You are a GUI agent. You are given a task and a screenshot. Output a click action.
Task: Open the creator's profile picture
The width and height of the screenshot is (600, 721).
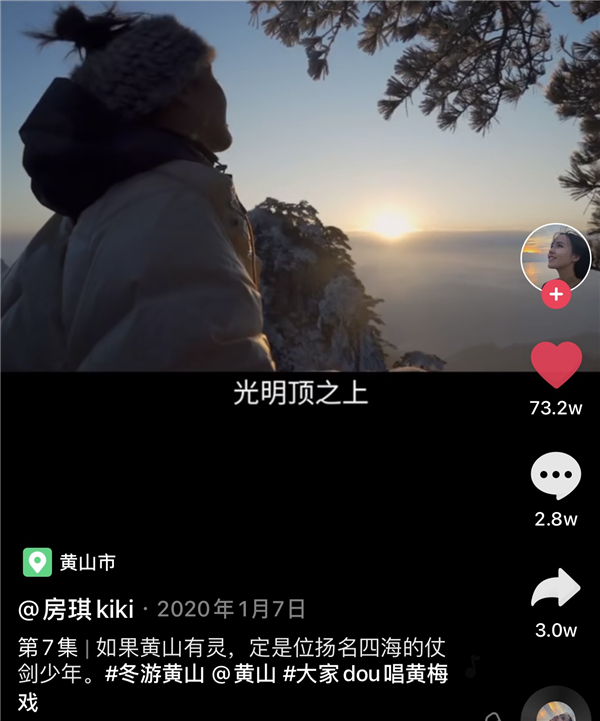pos(555,257)
